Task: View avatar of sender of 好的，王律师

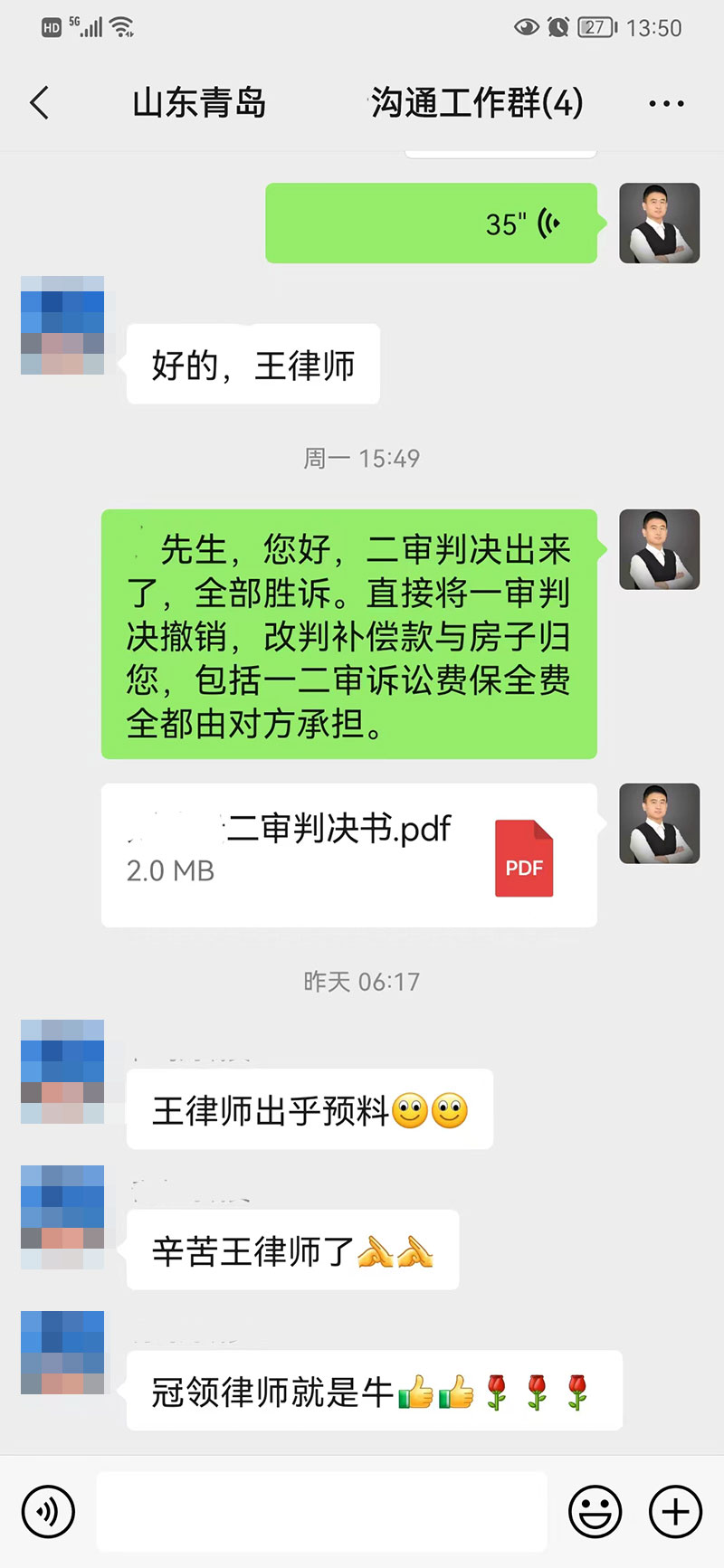Action: (62, 326)
